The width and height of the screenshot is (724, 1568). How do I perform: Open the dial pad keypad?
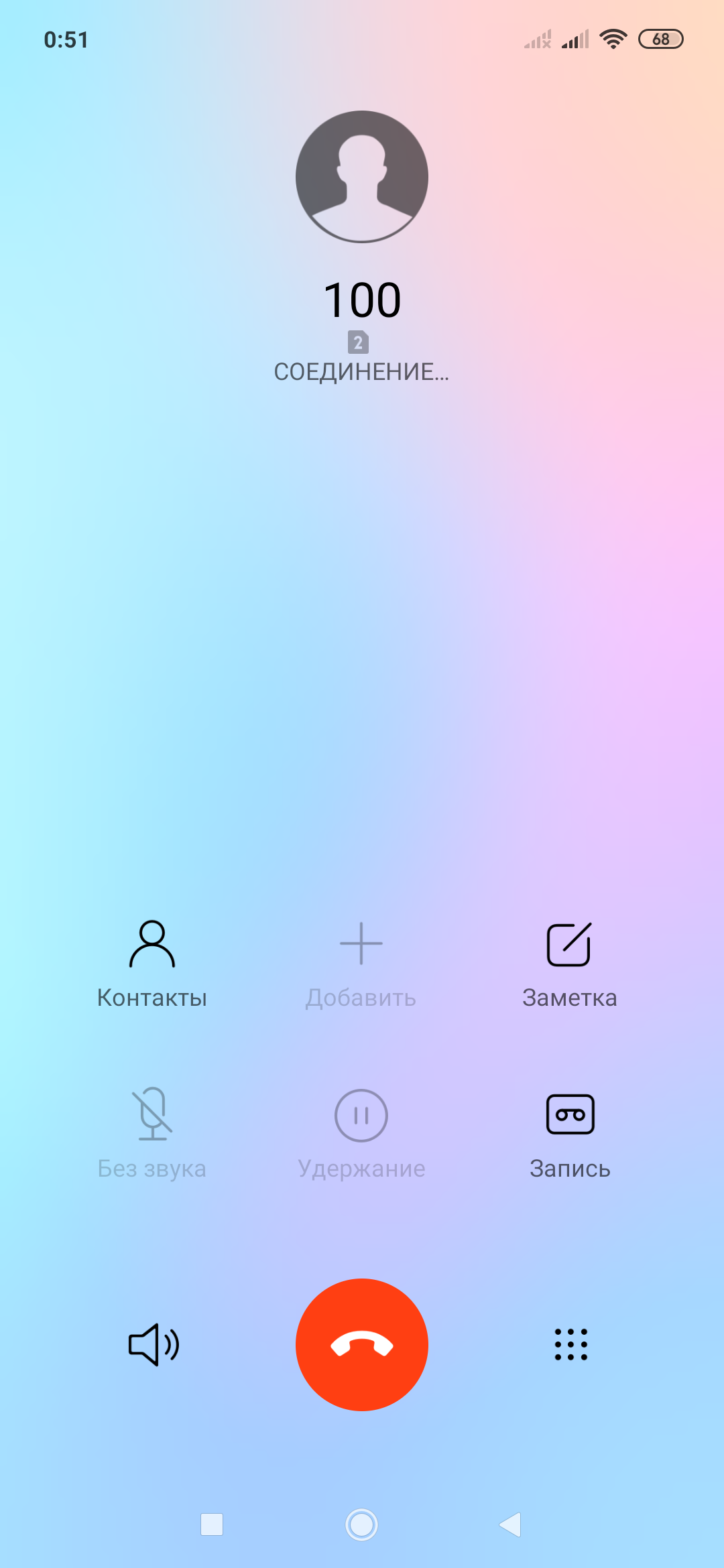[x=570, y=1344]
